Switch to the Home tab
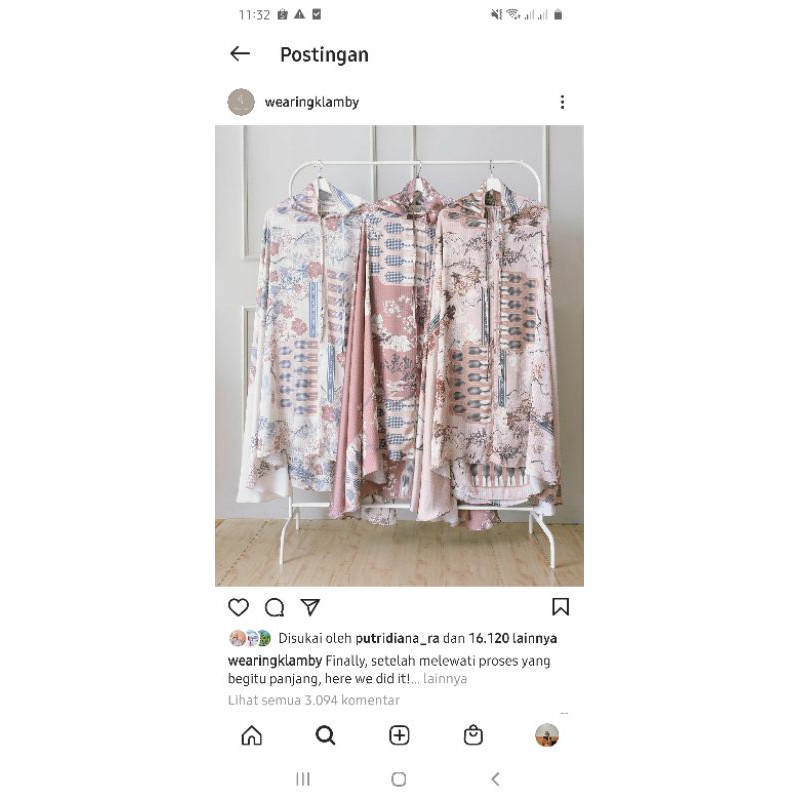 tap(252, 736)
